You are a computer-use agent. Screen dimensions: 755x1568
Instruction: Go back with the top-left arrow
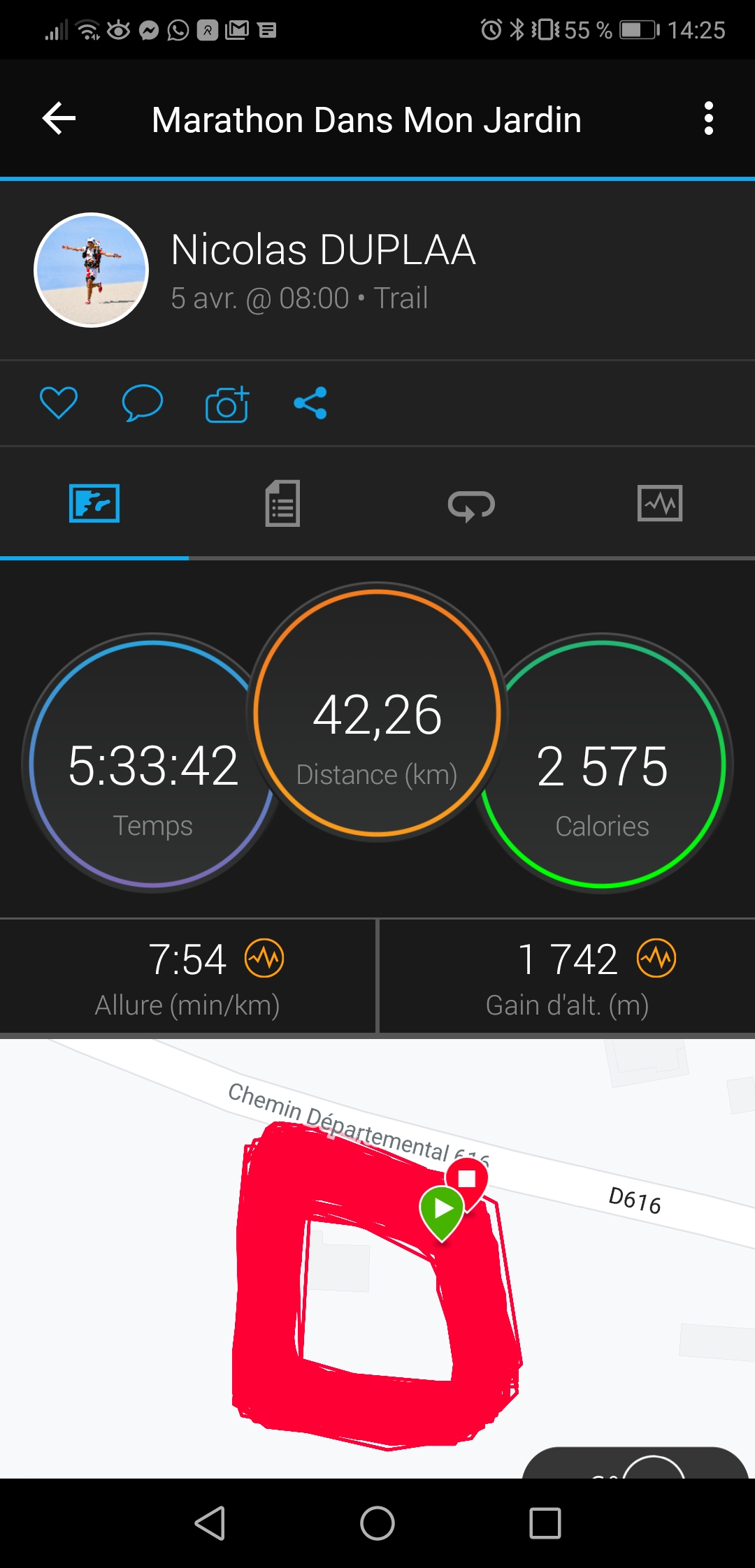click(x=59, y=119)
